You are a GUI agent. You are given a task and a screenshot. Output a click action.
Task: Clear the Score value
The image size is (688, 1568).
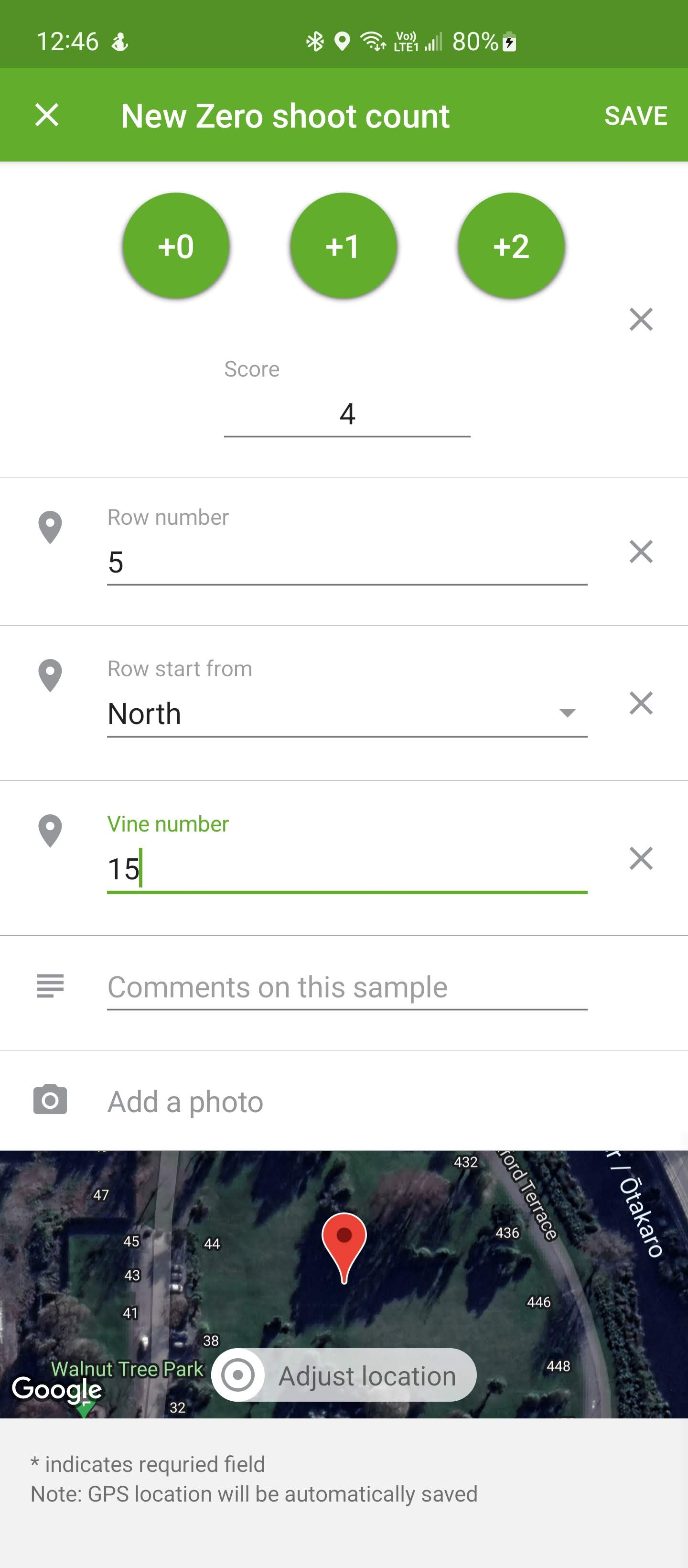tap(641, 319)
